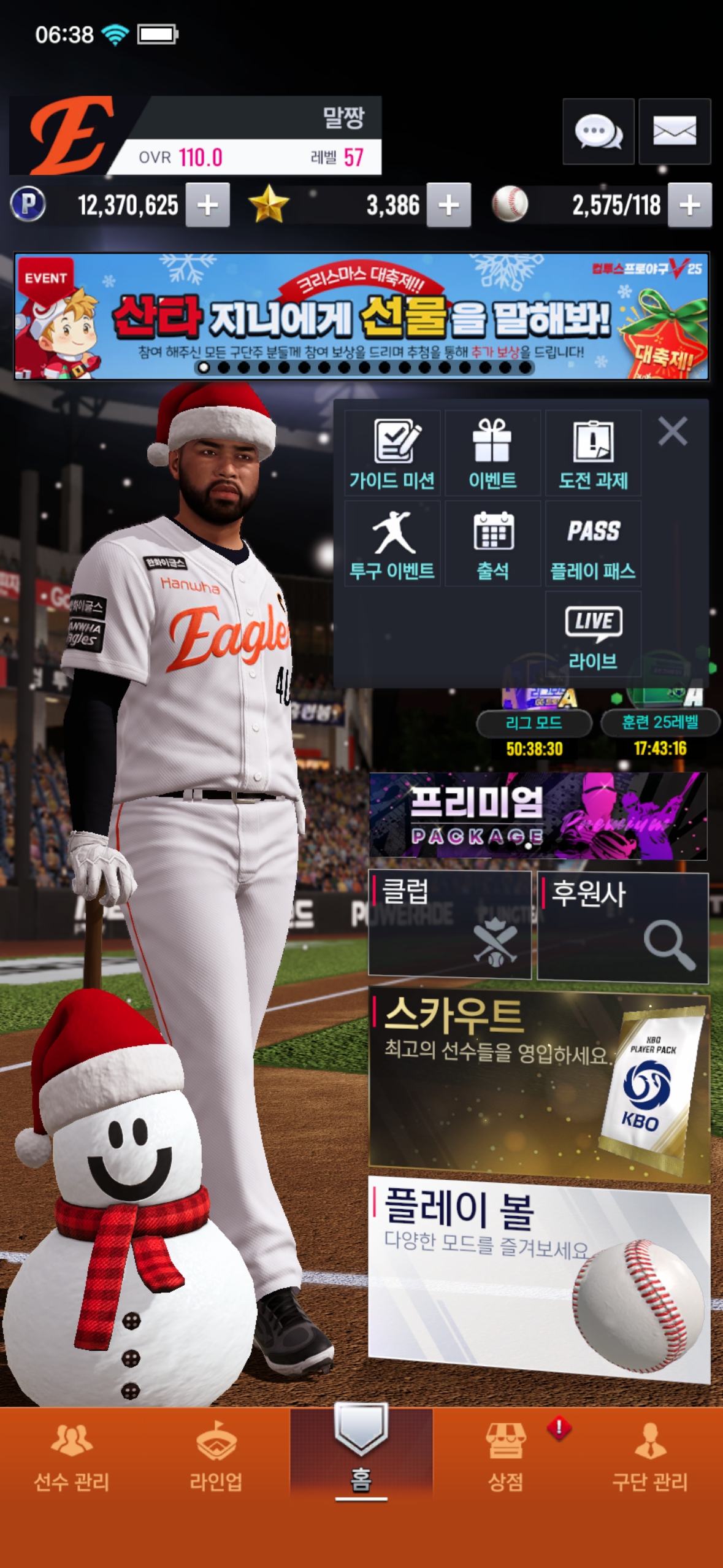The height and width of the screenshot is (1568, 723).
Task: Open 플레이 볼 game modes card
Action: 538,1279
